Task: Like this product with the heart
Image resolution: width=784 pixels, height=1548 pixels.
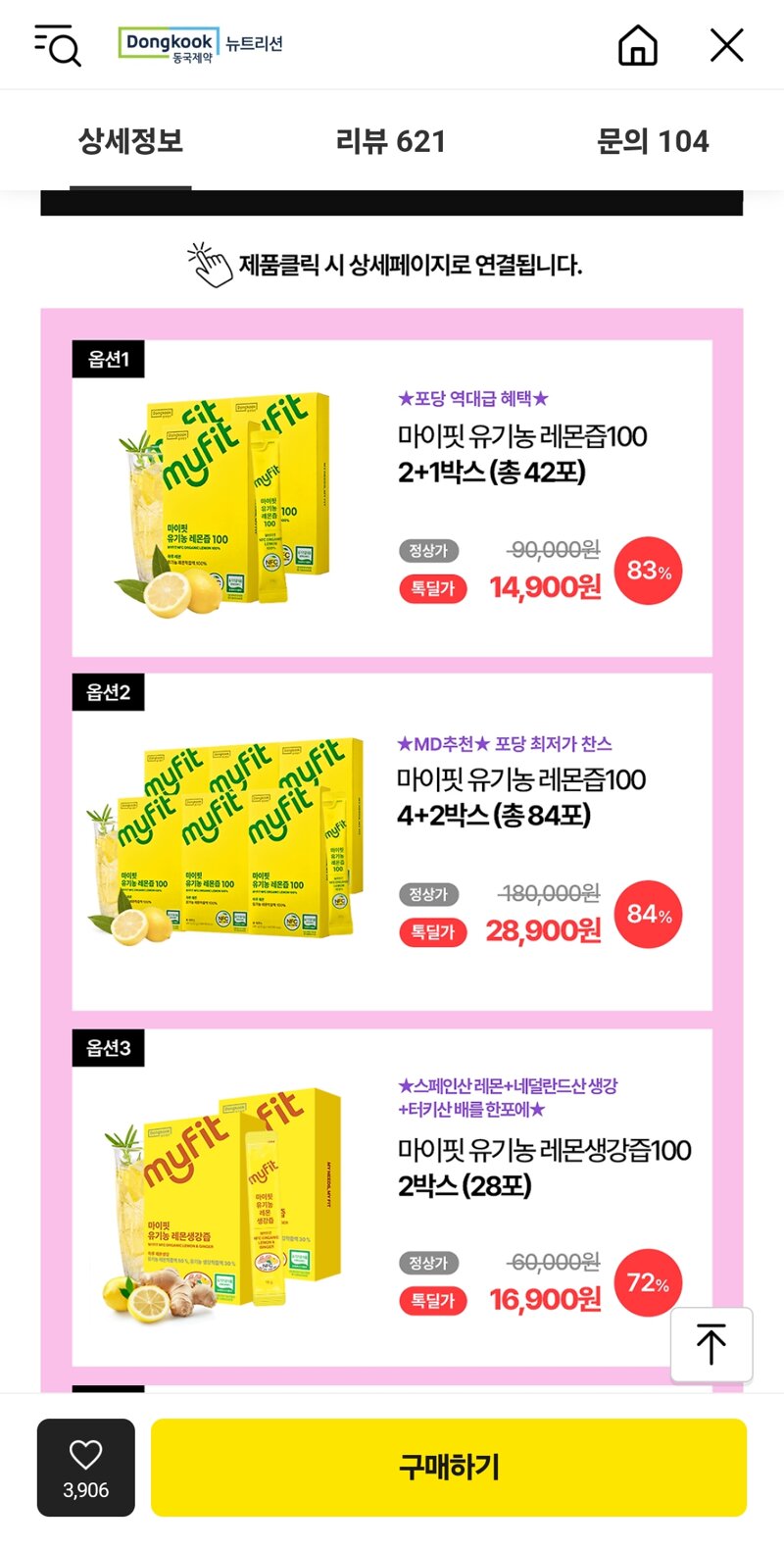Action: (86, 1467)
